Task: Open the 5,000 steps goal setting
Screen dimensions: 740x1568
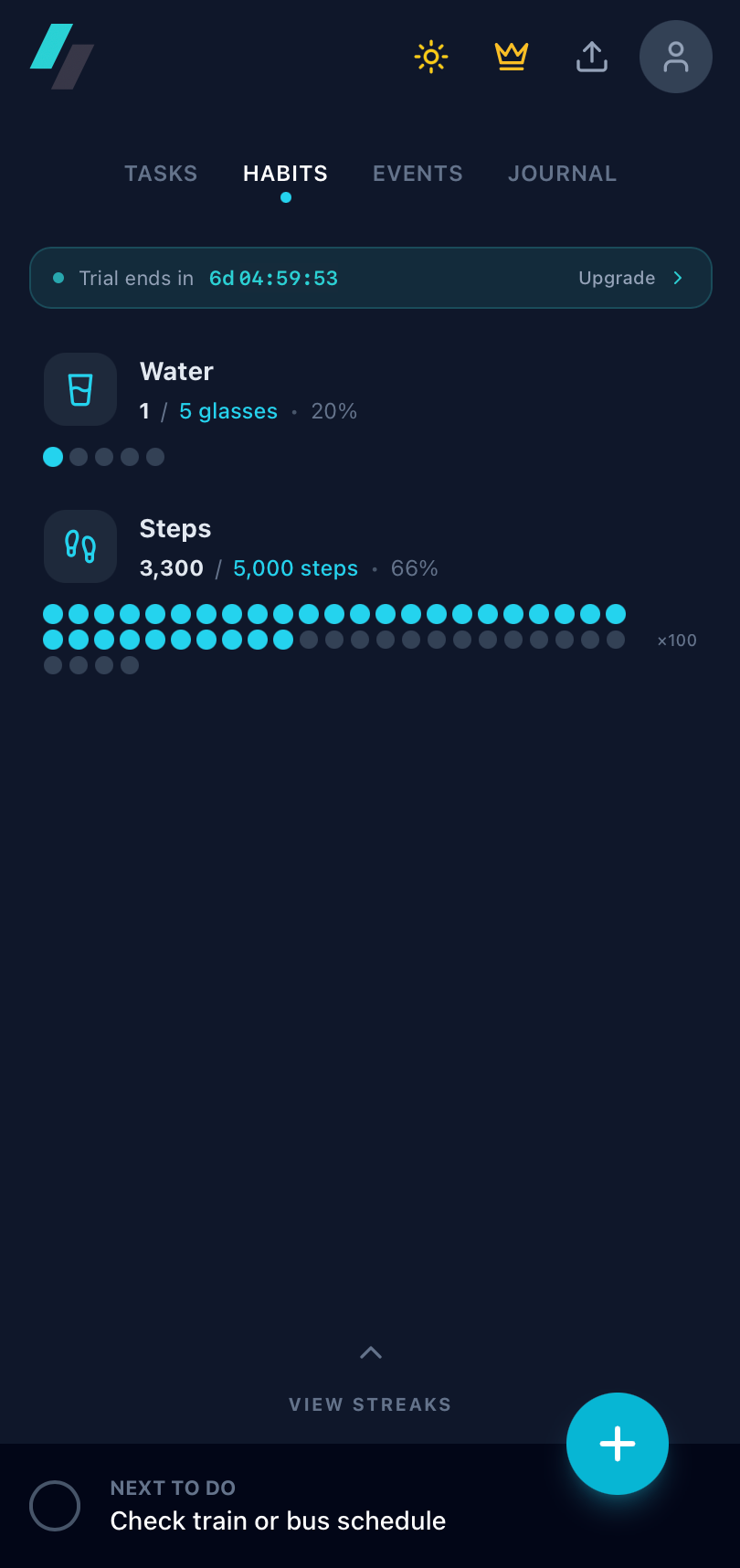Action: [295, 567]
